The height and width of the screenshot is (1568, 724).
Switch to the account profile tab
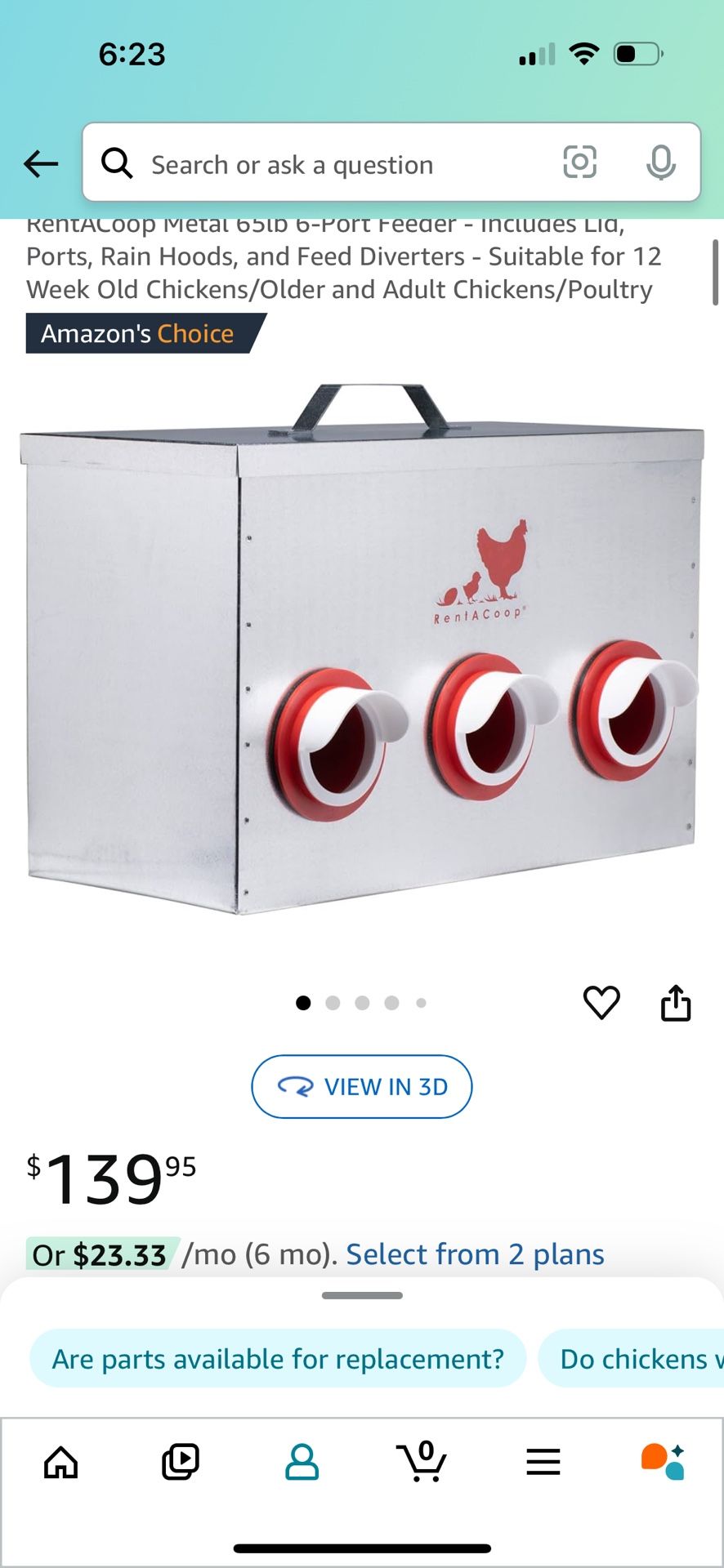(302, 1462)
